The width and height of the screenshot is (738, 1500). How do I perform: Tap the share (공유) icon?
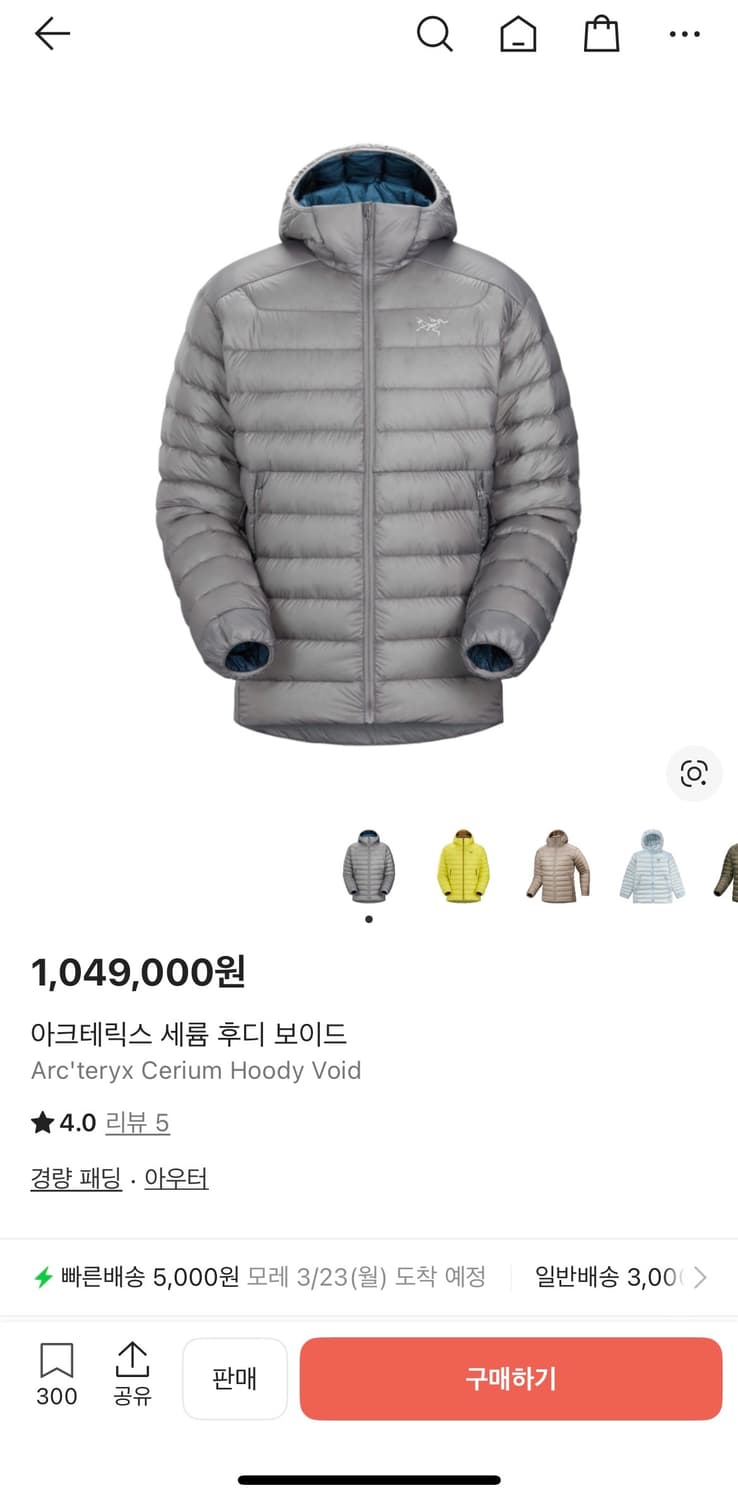(x=133, y=1378)
